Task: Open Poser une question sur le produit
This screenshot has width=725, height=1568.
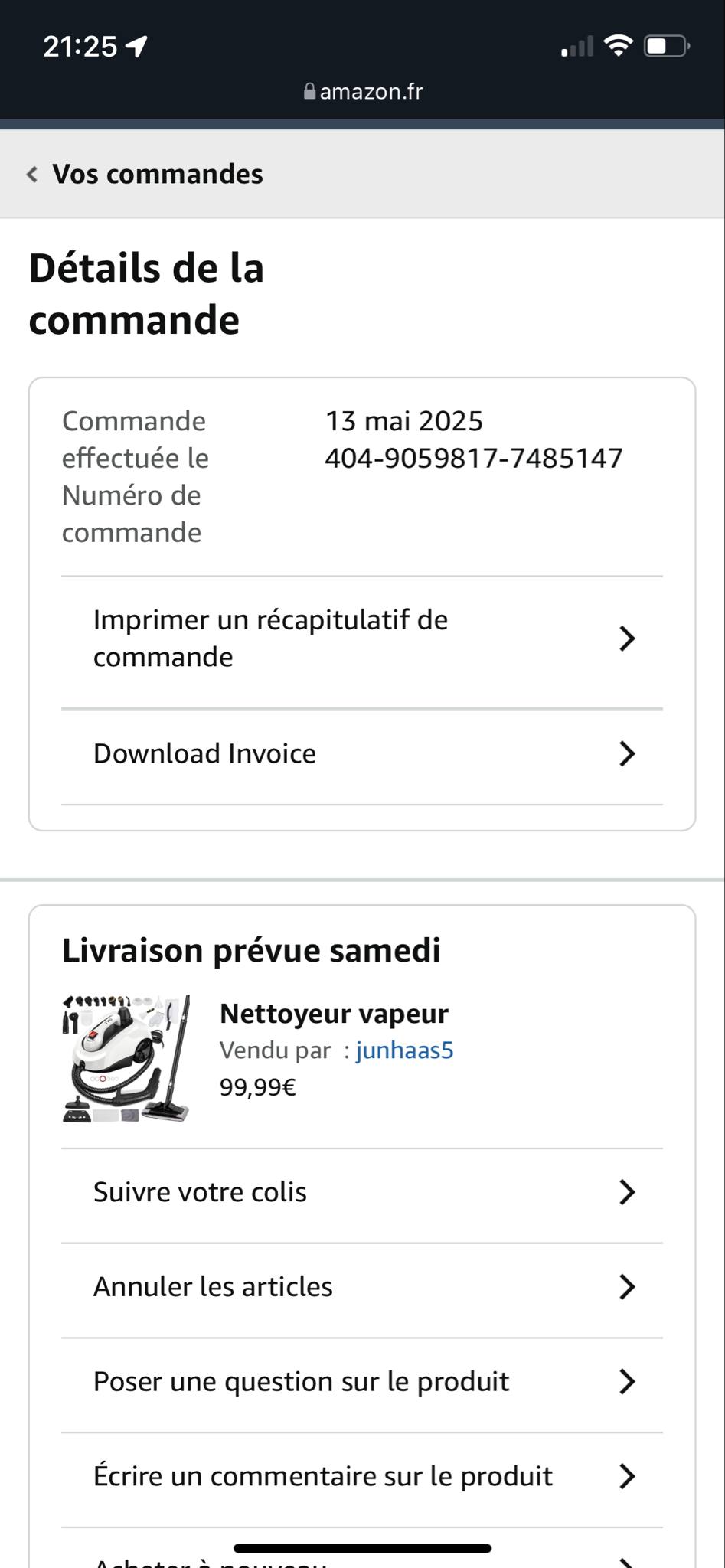Action: click(361, 1382)
